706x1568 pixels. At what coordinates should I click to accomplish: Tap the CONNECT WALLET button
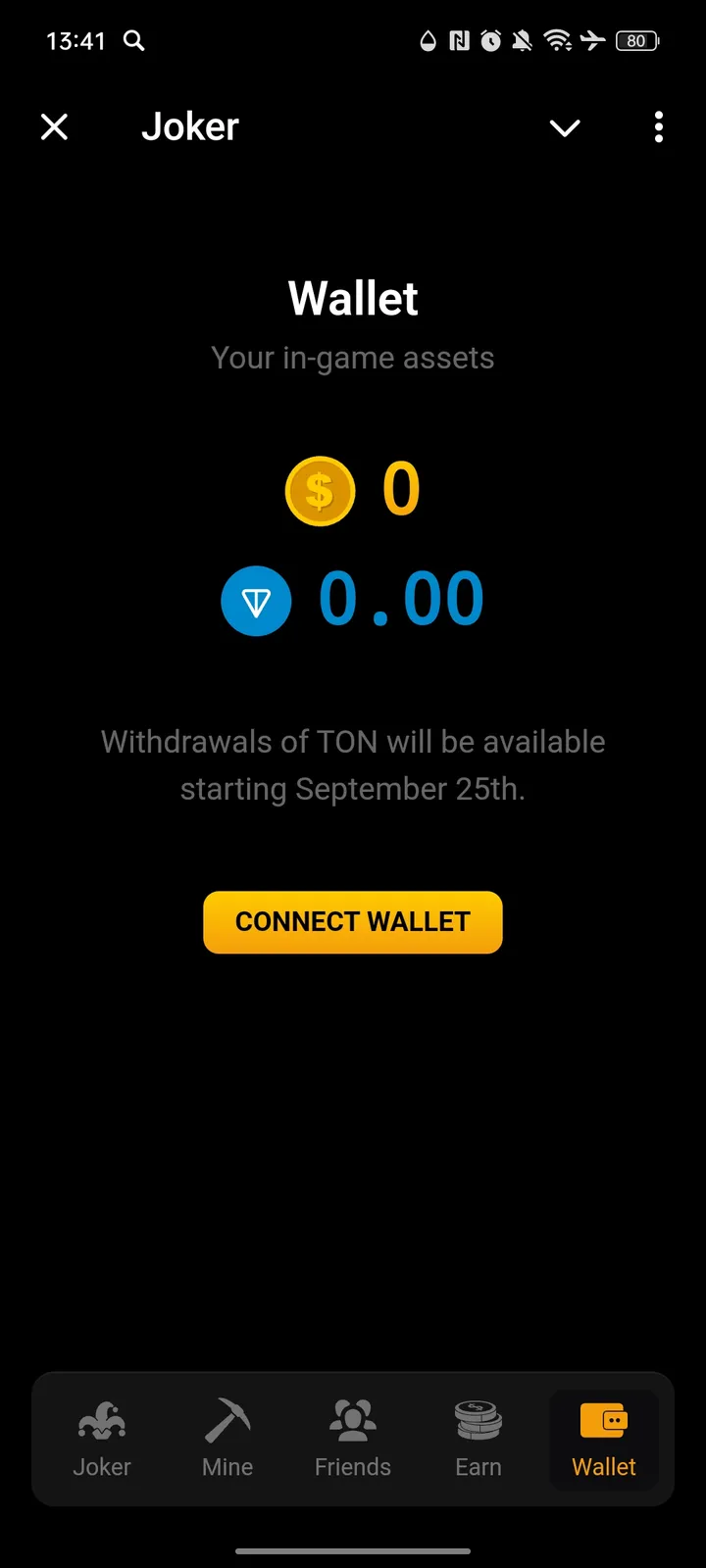pyautogui.click(x=353, y=922)
